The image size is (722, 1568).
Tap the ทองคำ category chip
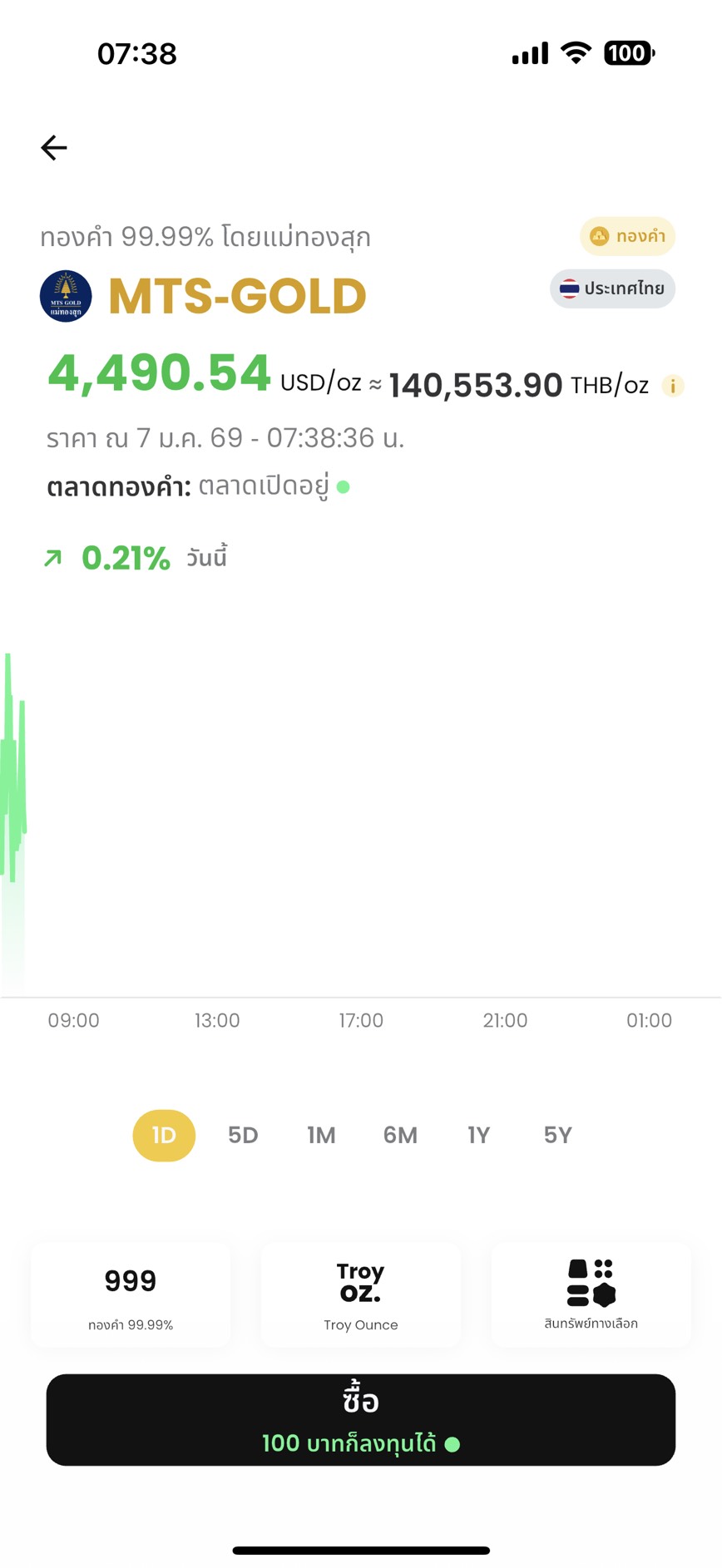point(628,236)
